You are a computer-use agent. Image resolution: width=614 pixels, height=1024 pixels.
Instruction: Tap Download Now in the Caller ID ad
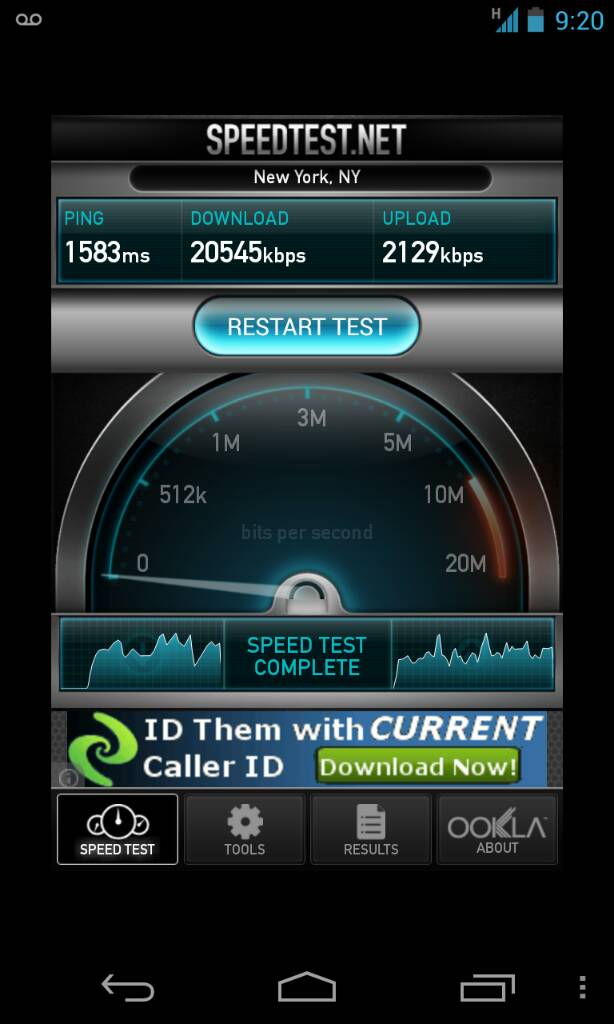(x=418, y=767)
